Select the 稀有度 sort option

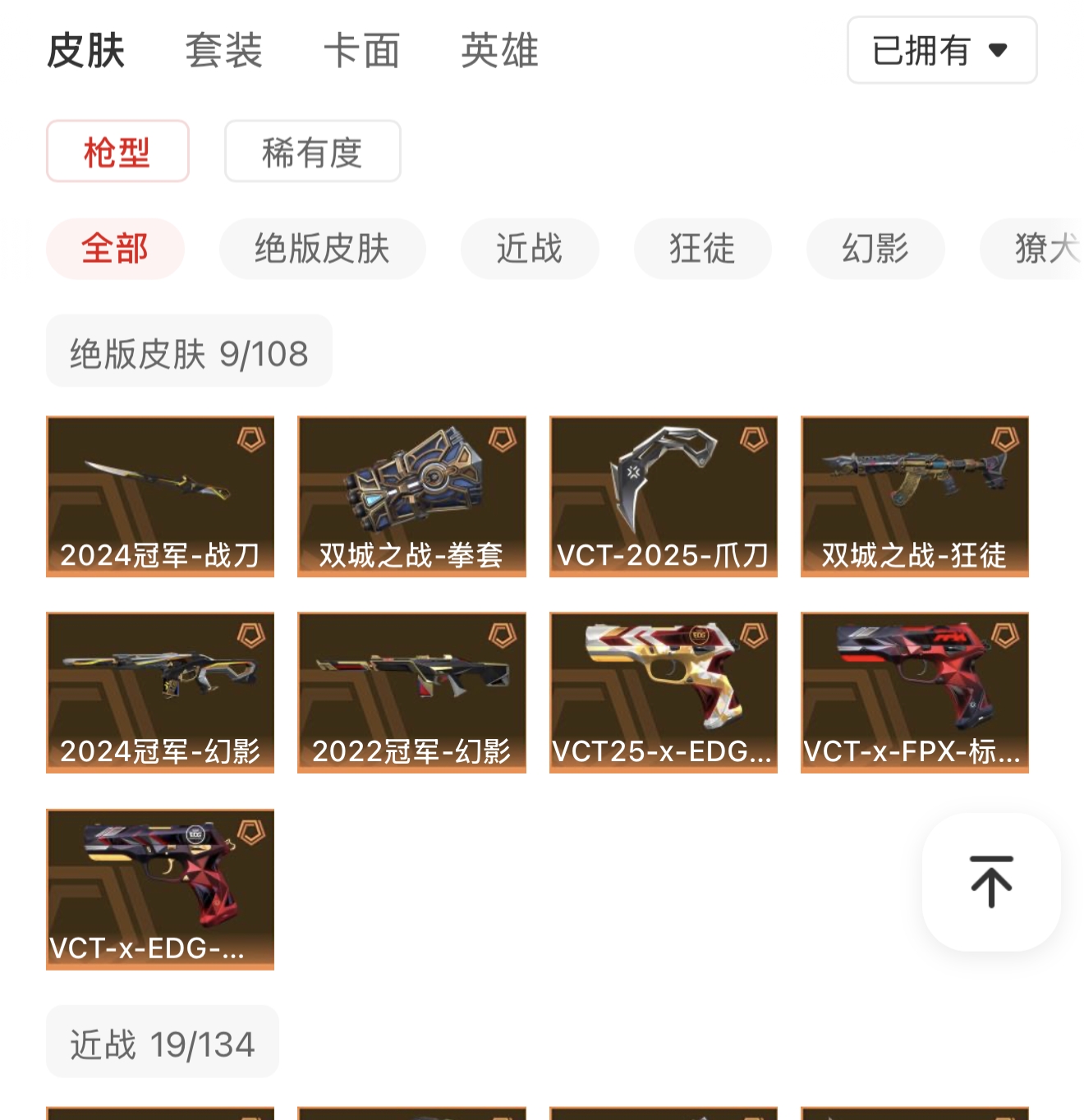click(312, 152)
